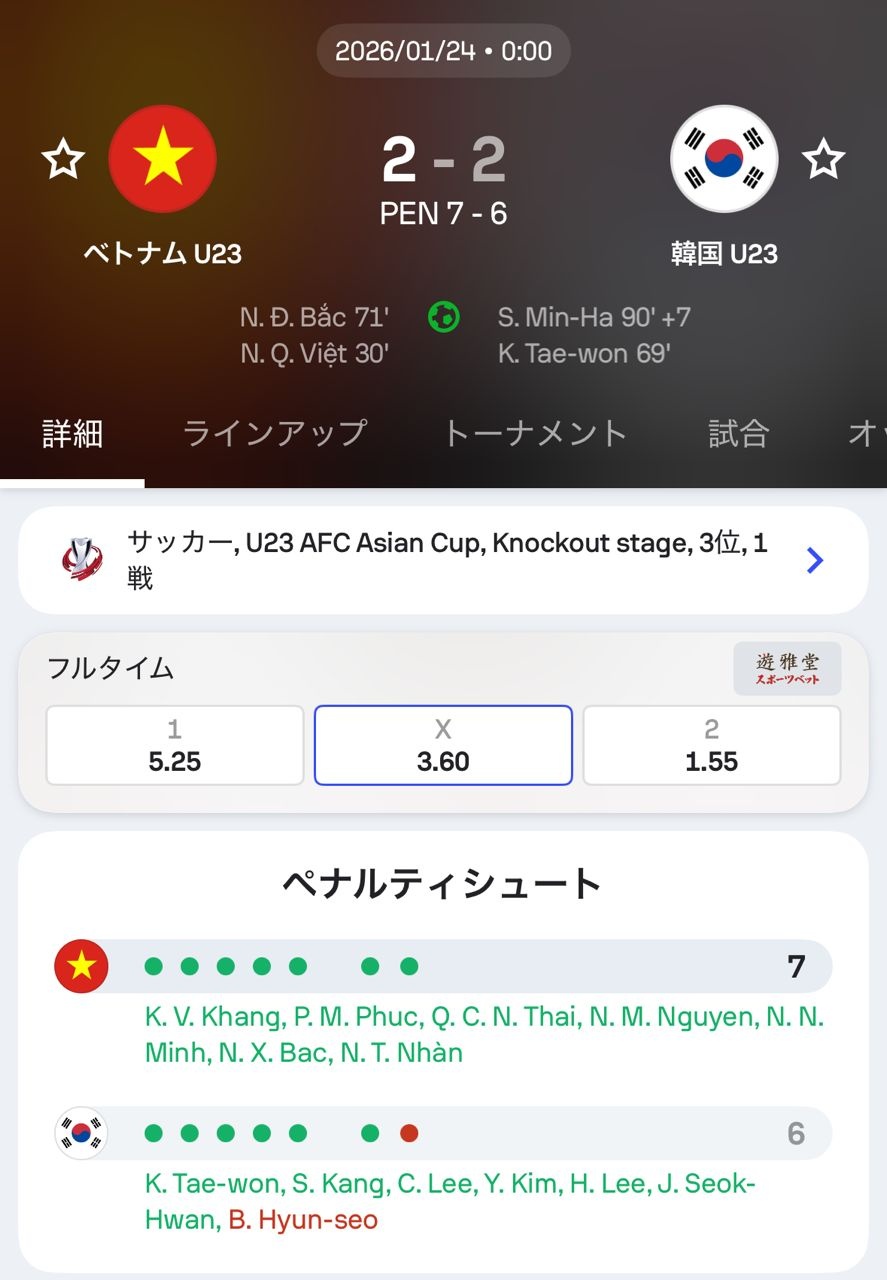Open U23 AFC Asian Cup tournament row

pyautogui.click(x=443, y=560)
